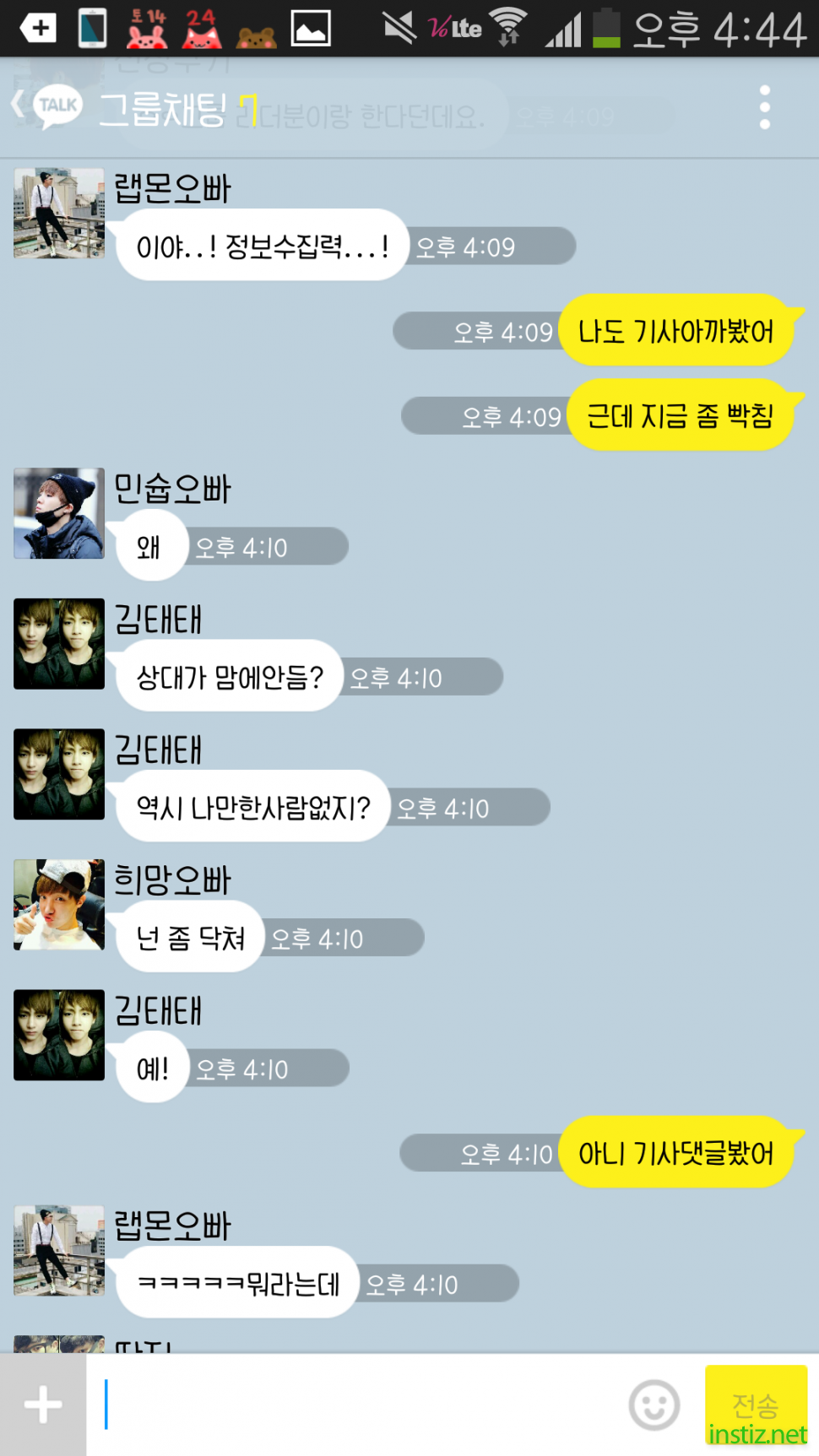Open the plus attachment menu
The width and height of the screenshot is (819, 1456).
click(42, 1405)
